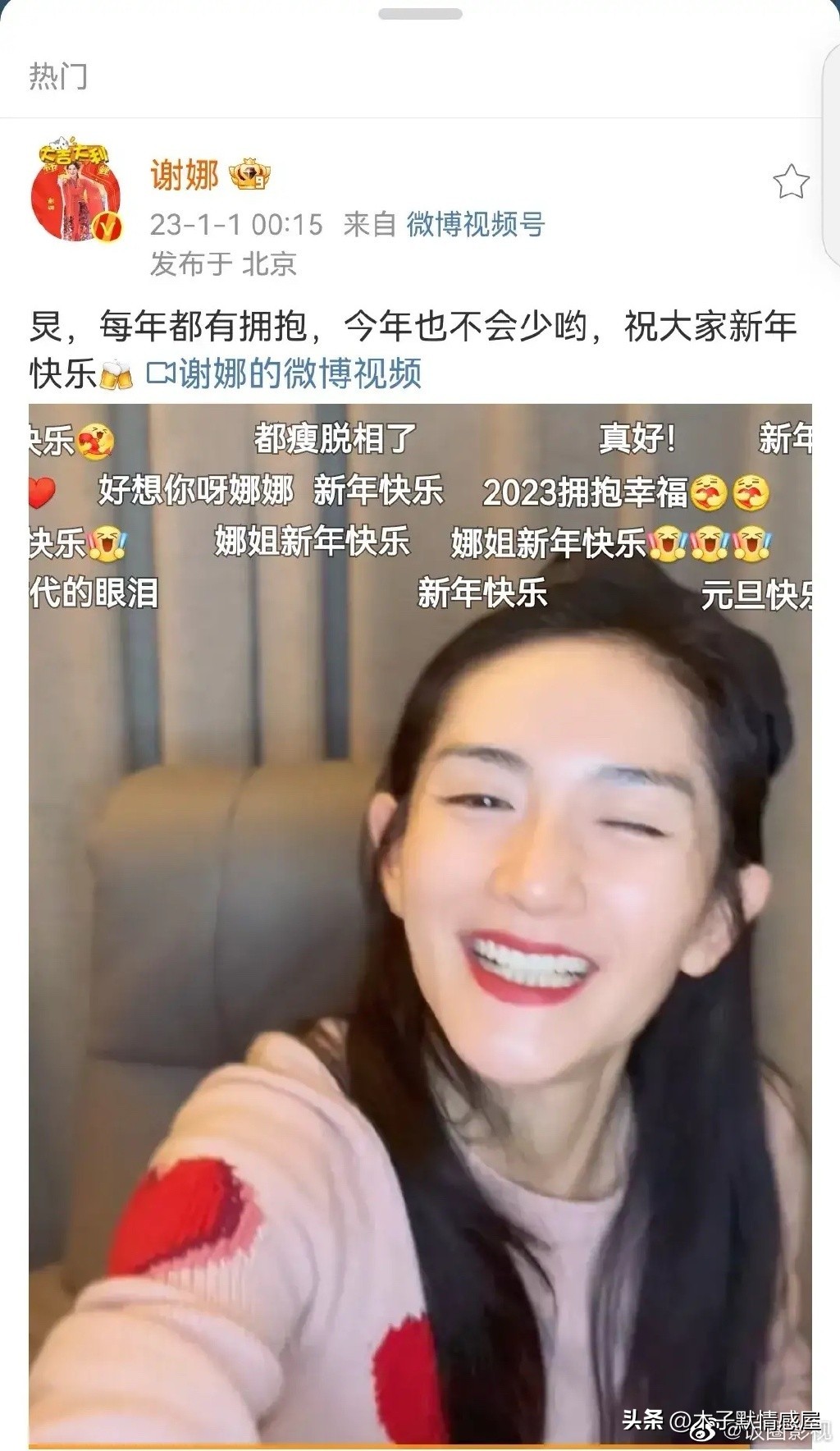Tap the username 谢娜
This screenshot has width=840, height=1451.
185,175
